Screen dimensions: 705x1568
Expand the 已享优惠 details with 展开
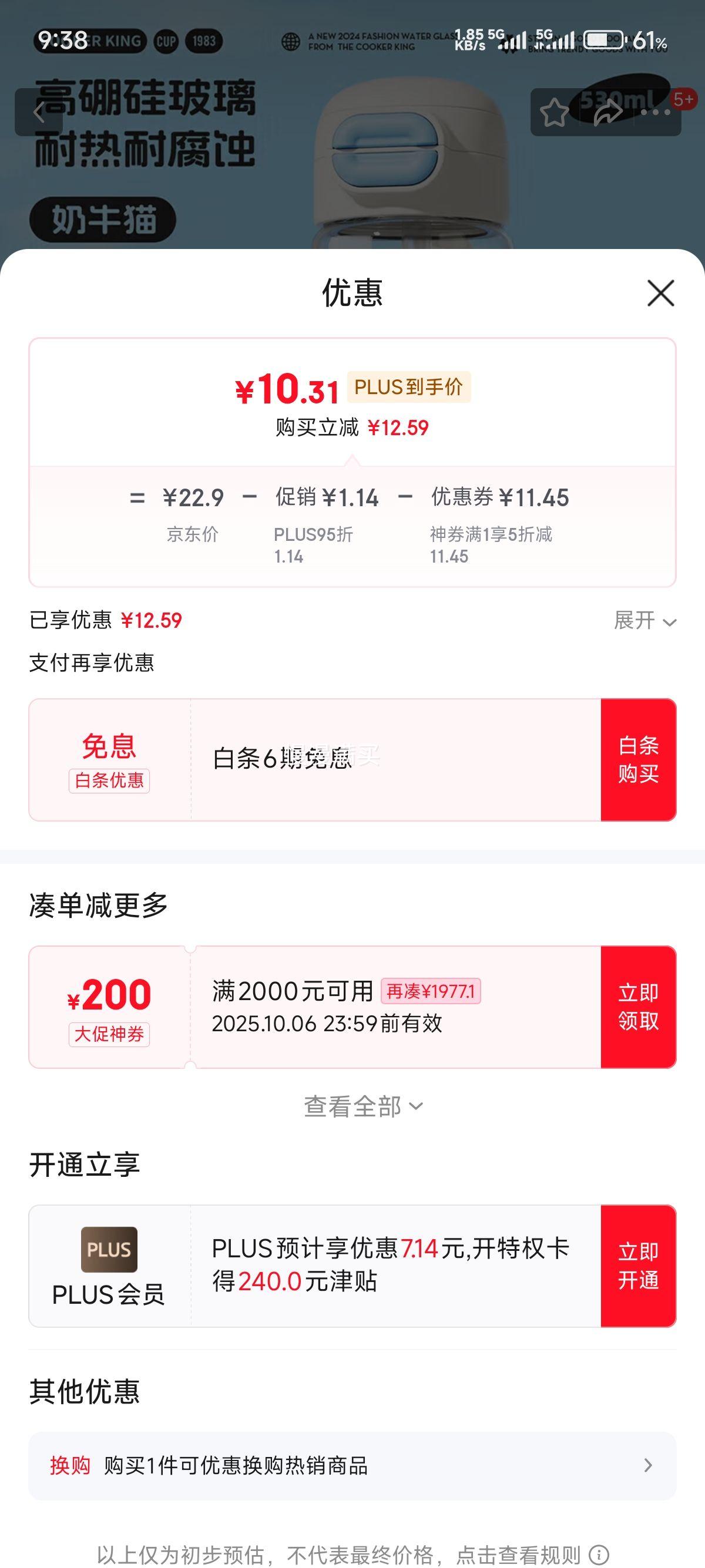644,621
